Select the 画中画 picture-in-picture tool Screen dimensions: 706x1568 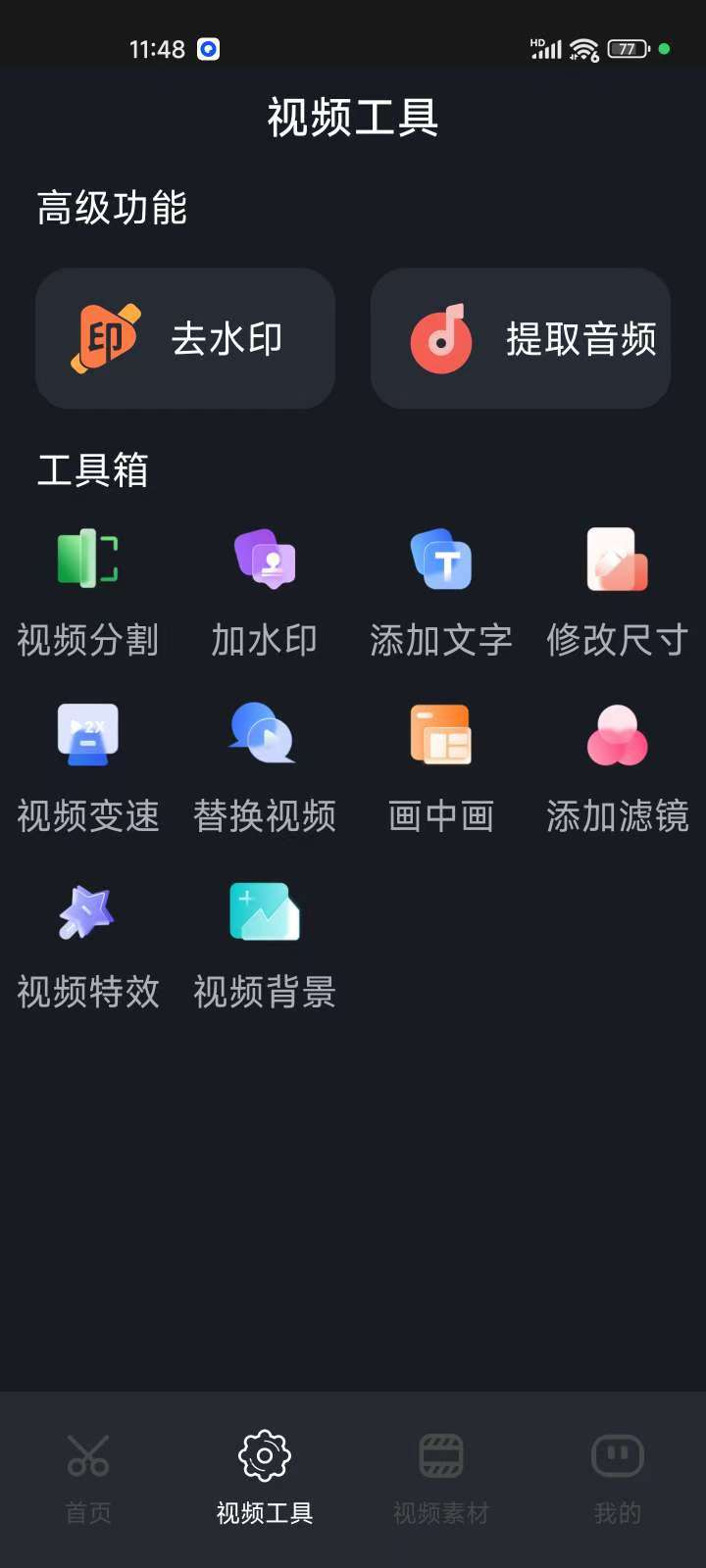(441, 768)
